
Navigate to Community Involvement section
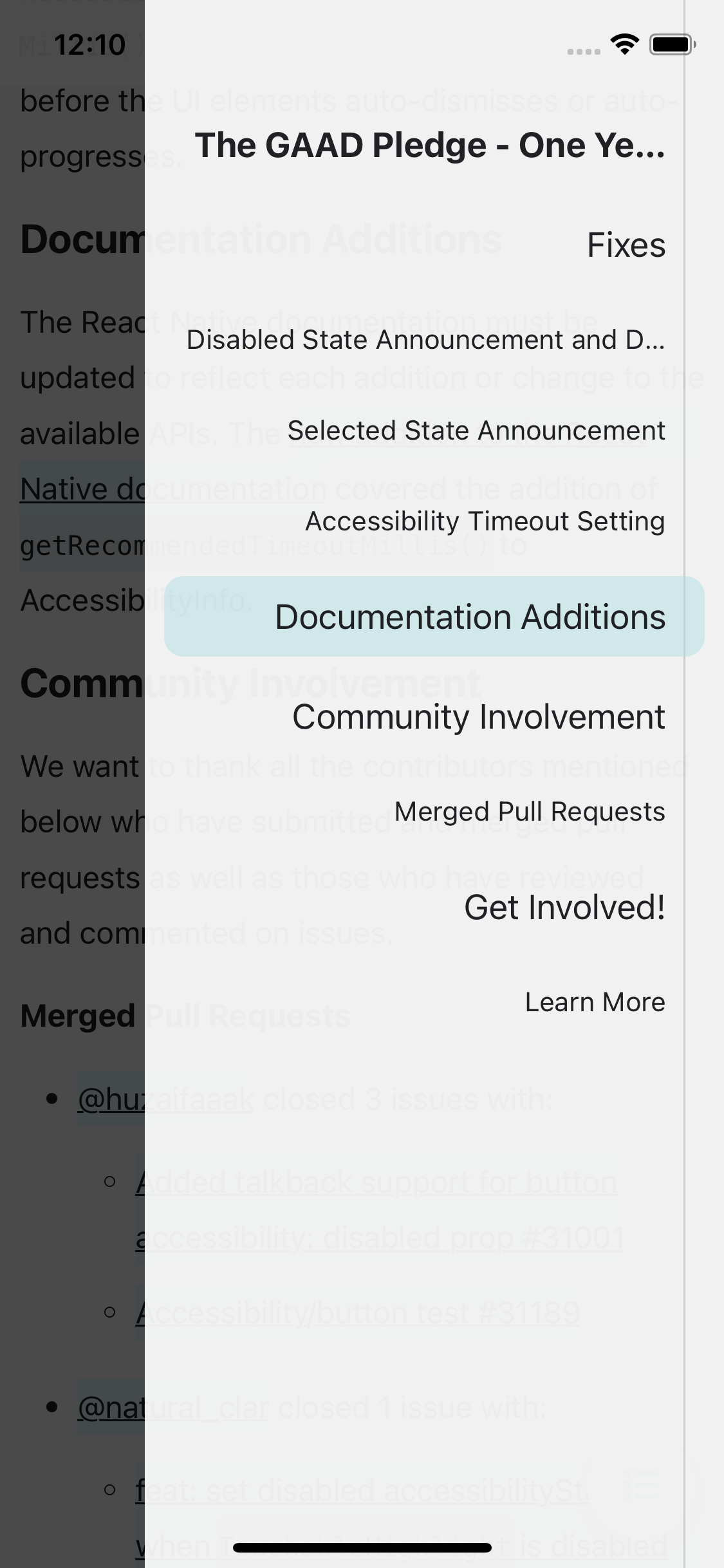[478, 717]
